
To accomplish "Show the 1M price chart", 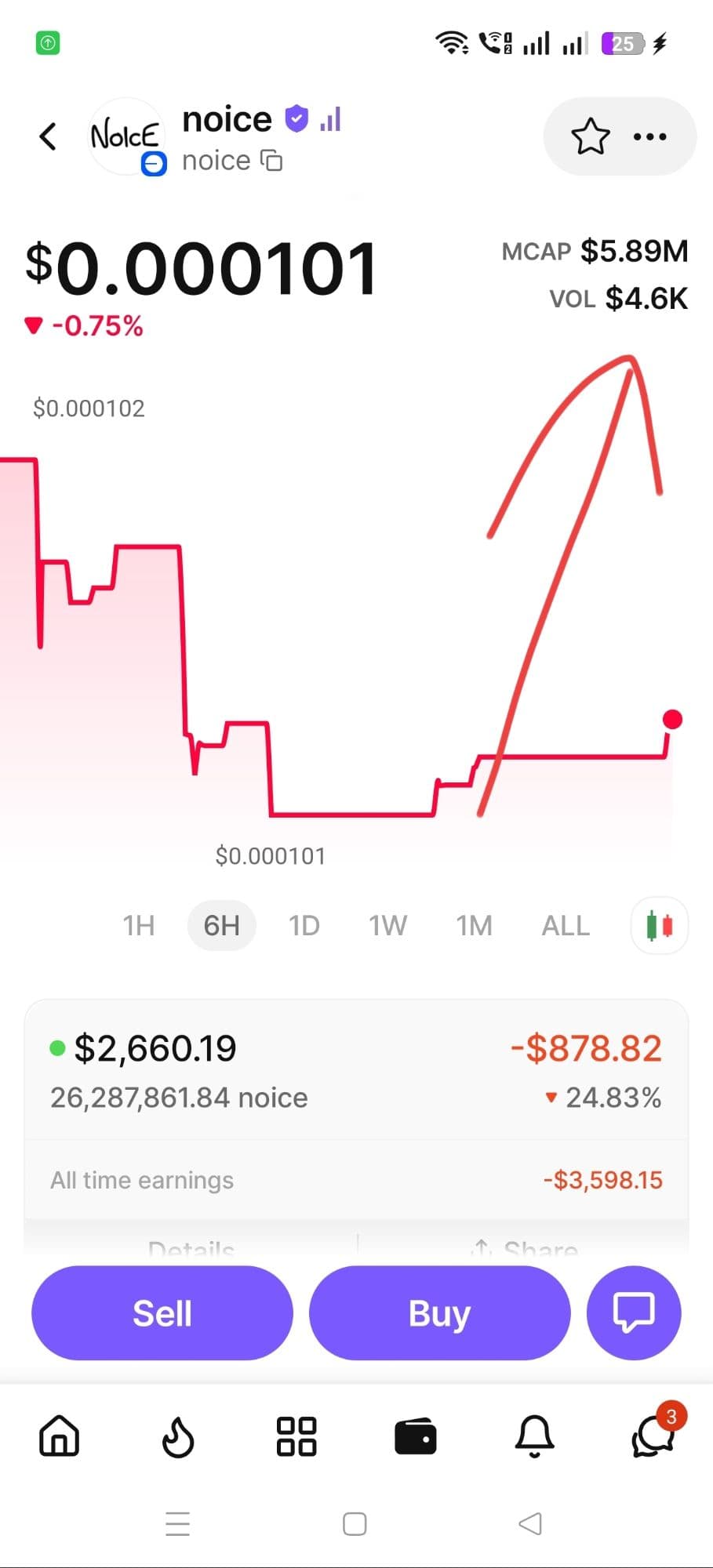I will click(475, 926).
